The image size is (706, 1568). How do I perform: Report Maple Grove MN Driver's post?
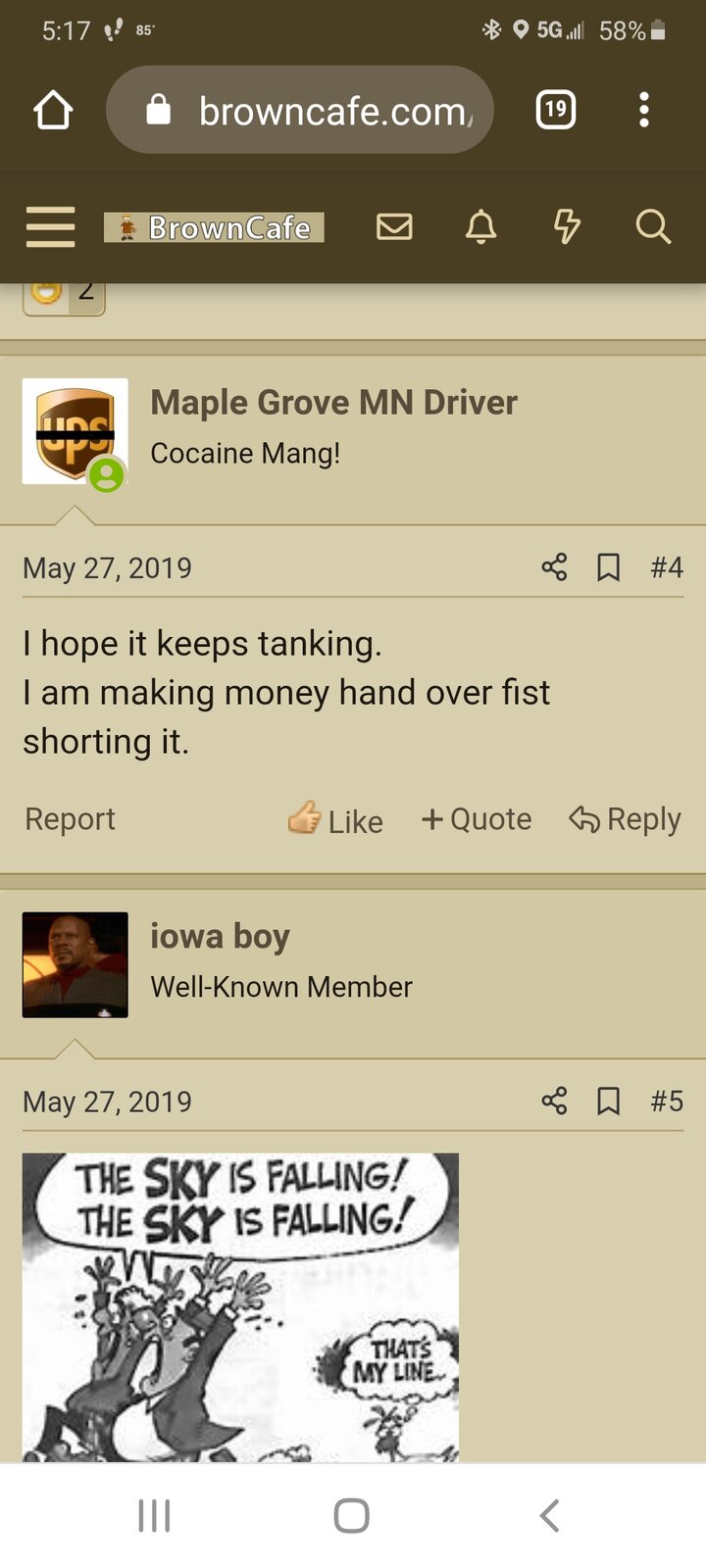coord(70,819)
